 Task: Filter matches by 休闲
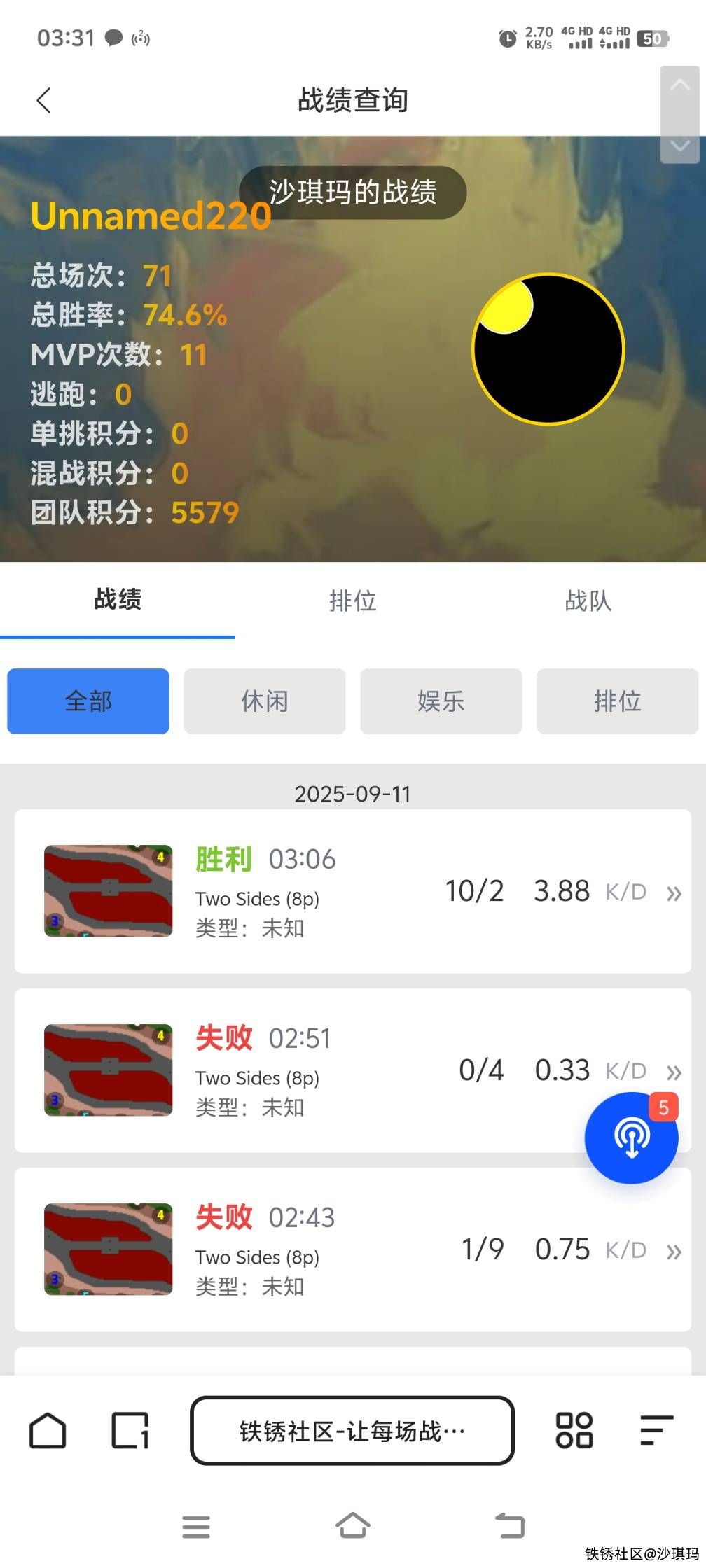tap(265, 701)
